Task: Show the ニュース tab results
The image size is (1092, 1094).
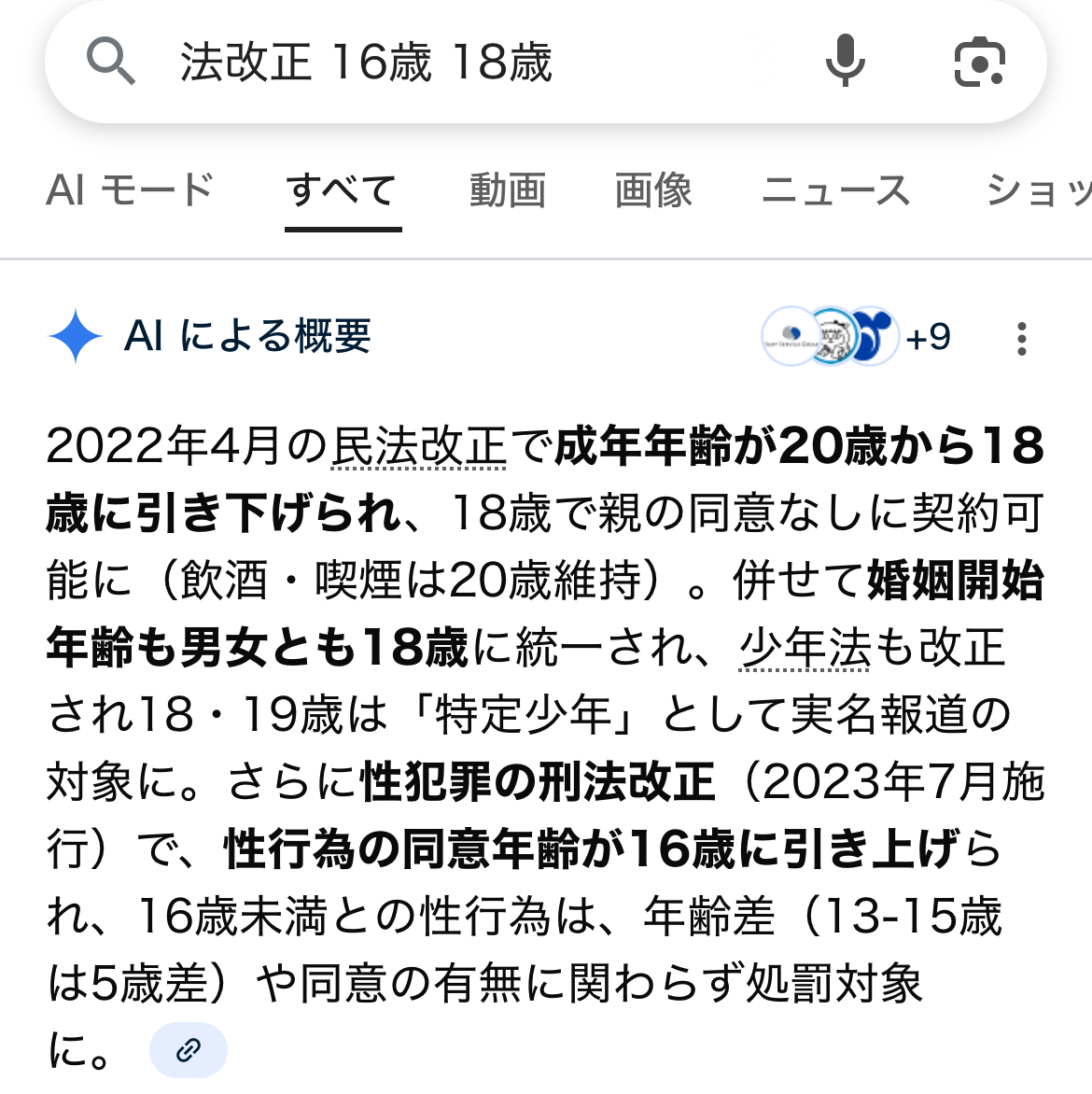Action: tap(835, 190)
